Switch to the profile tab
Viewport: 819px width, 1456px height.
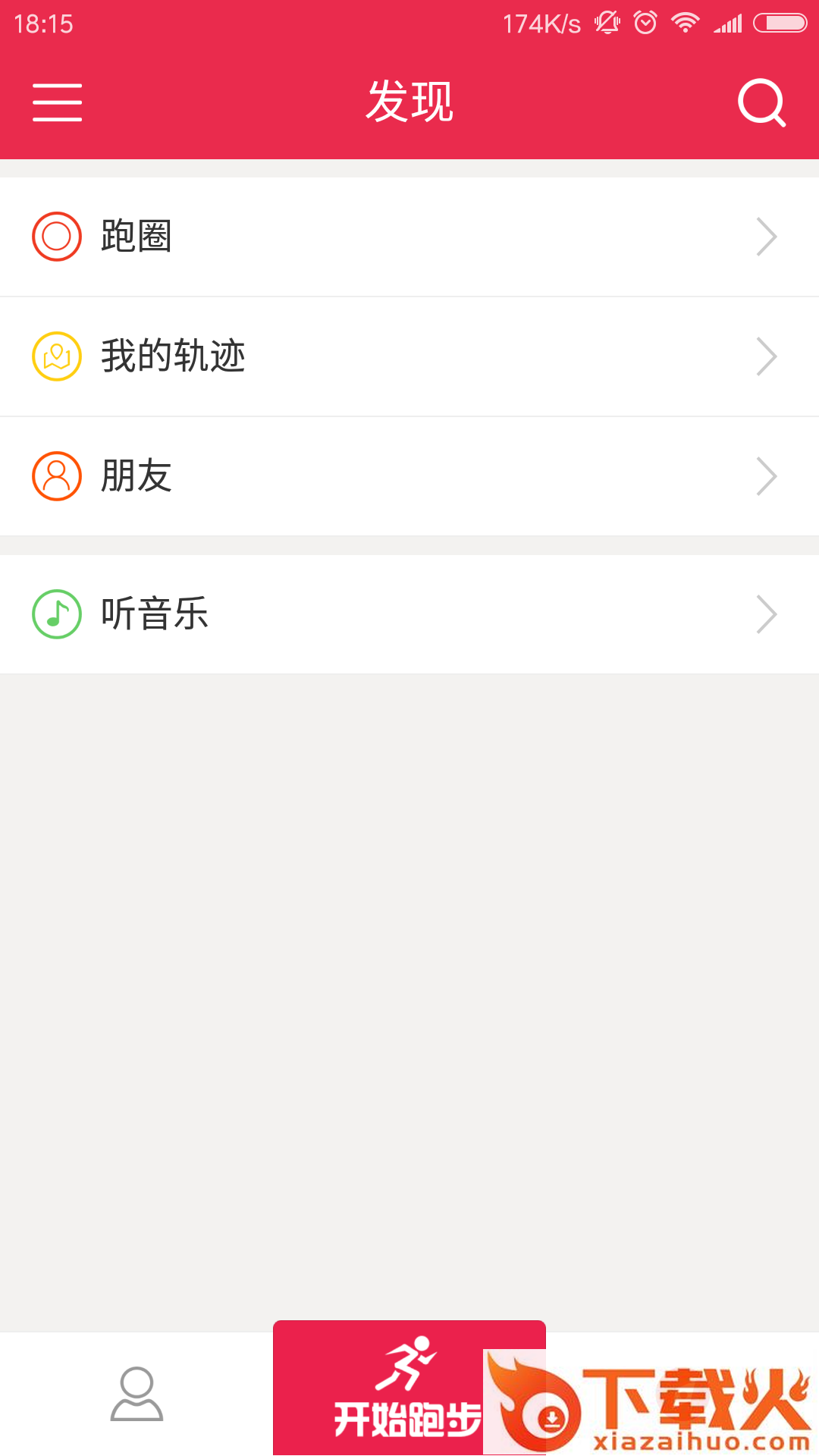[x=136, y=1394]
